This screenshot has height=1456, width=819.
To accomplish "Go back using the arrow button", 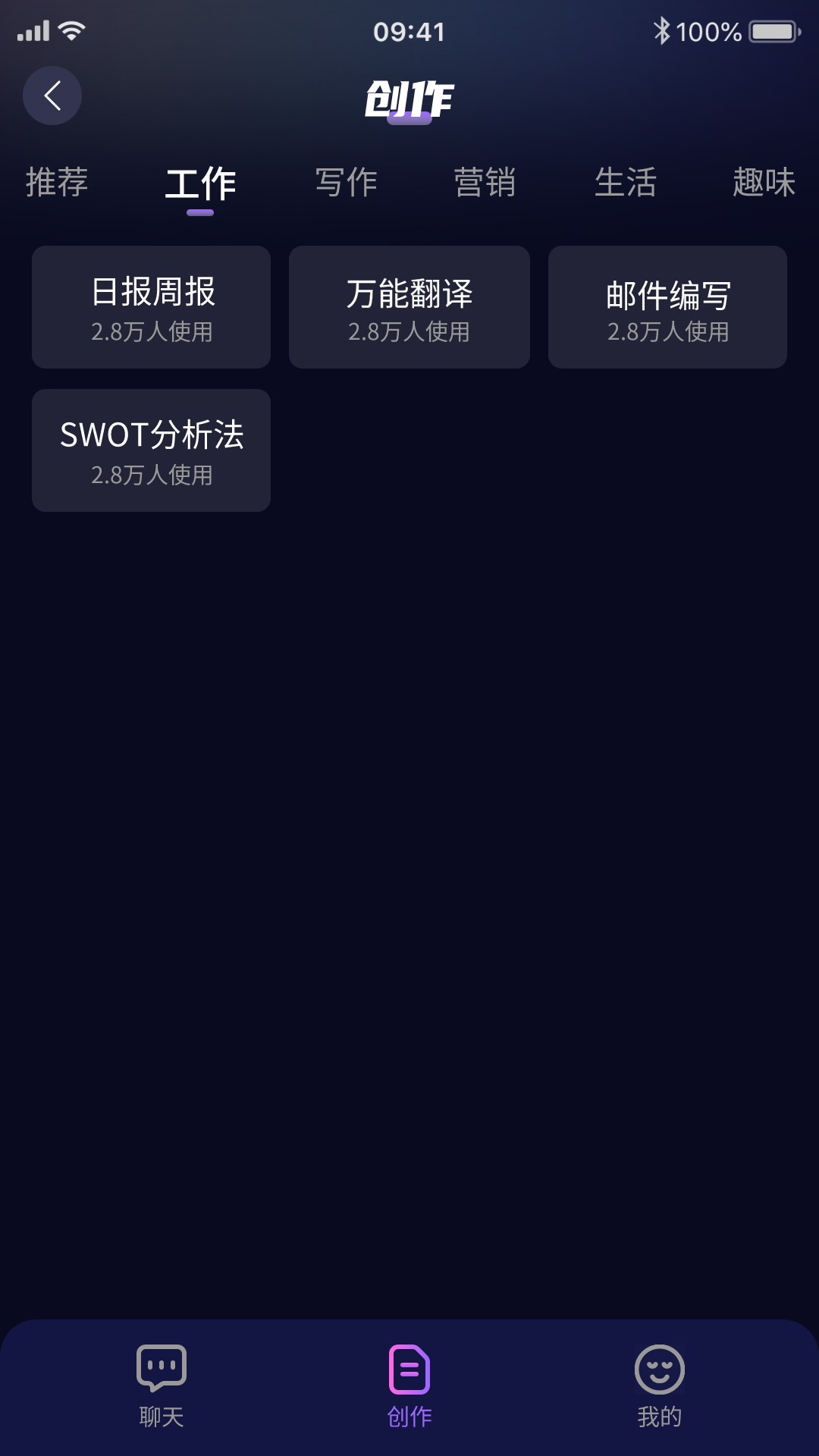I will point(52,96).
